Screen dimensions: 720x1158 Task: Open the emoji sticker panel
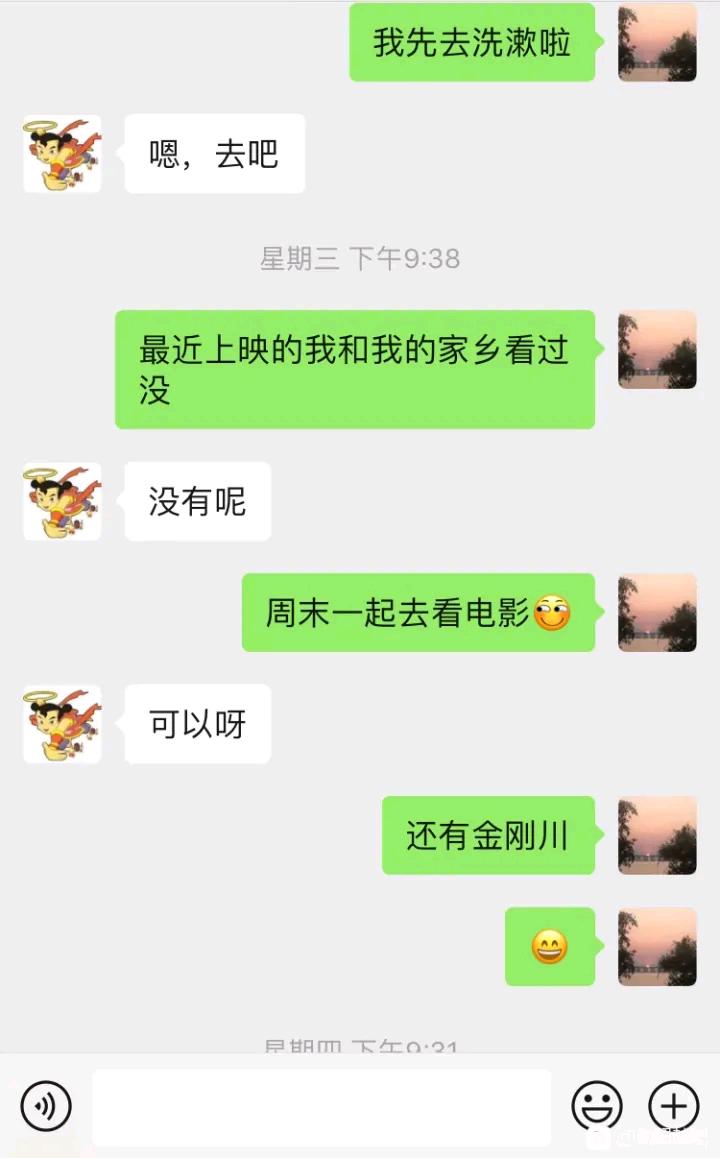596,1107
